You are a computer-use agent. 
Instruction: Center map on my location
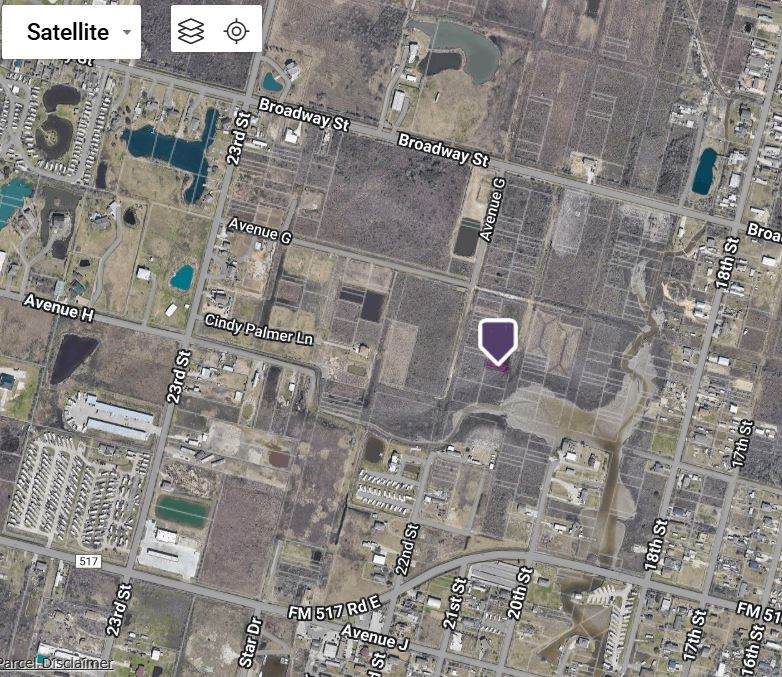[x=236, y=31]
